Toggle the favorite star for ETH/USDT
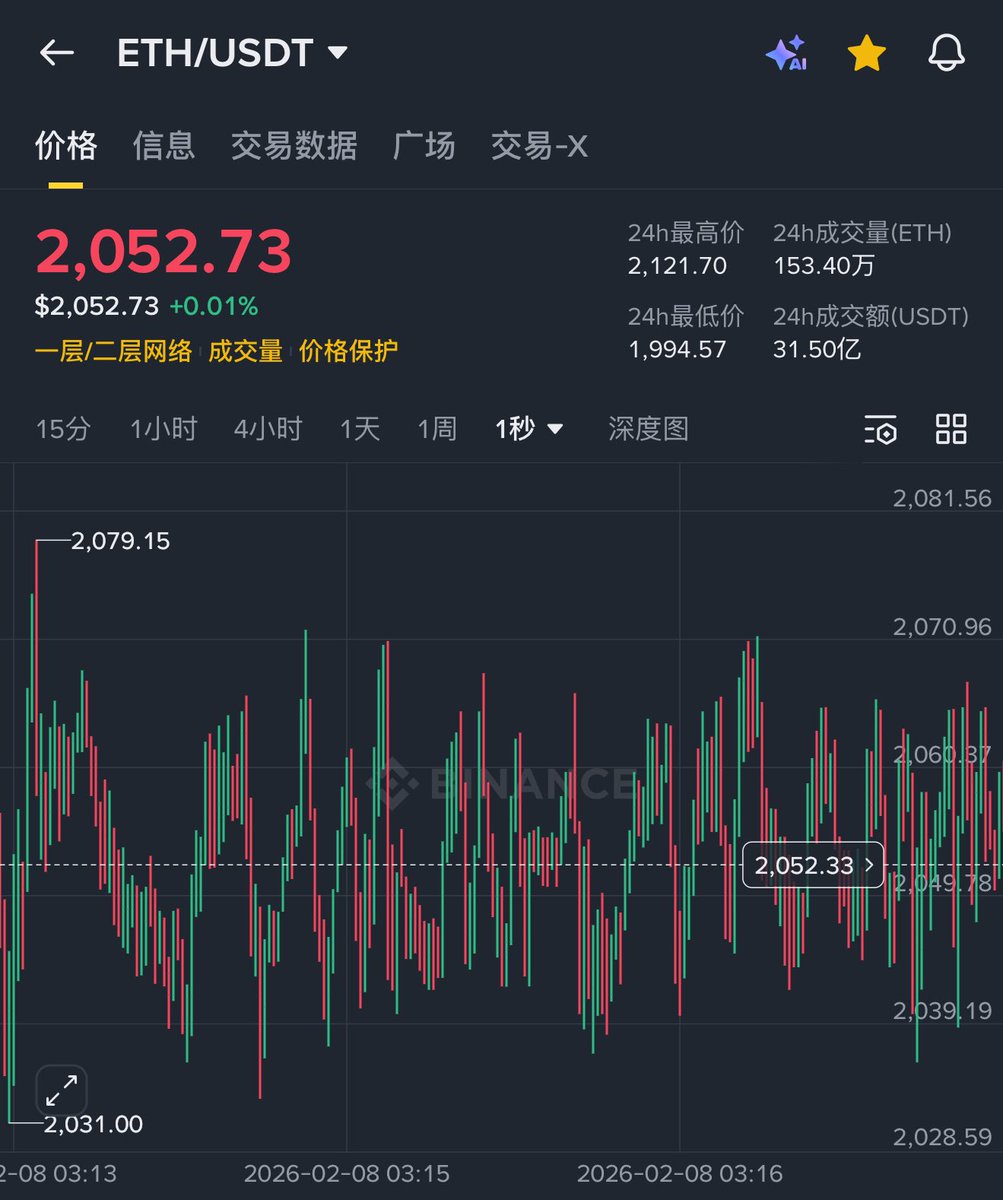Viewport: 1003px width, 1200px height. 866,53
